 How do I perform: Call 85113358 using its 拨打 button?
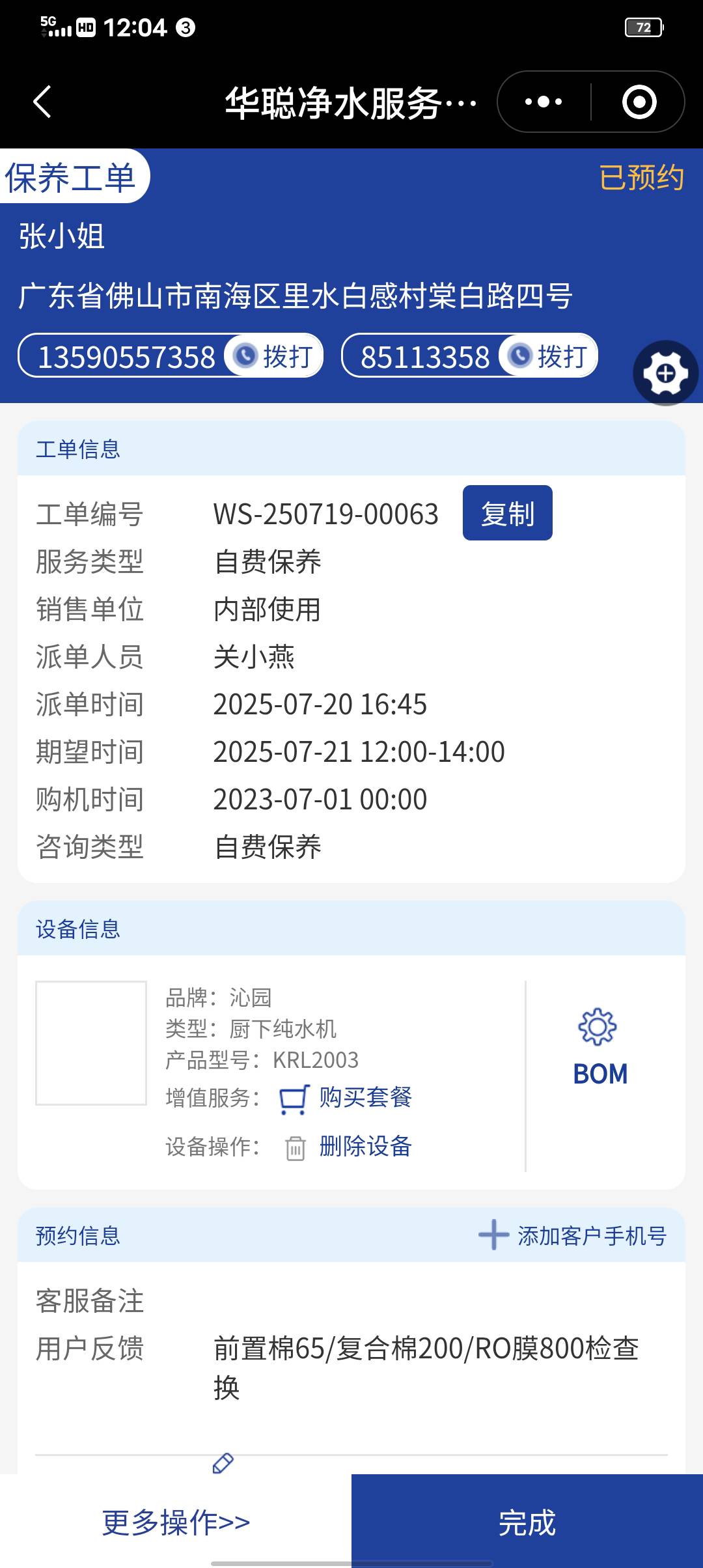549,356
